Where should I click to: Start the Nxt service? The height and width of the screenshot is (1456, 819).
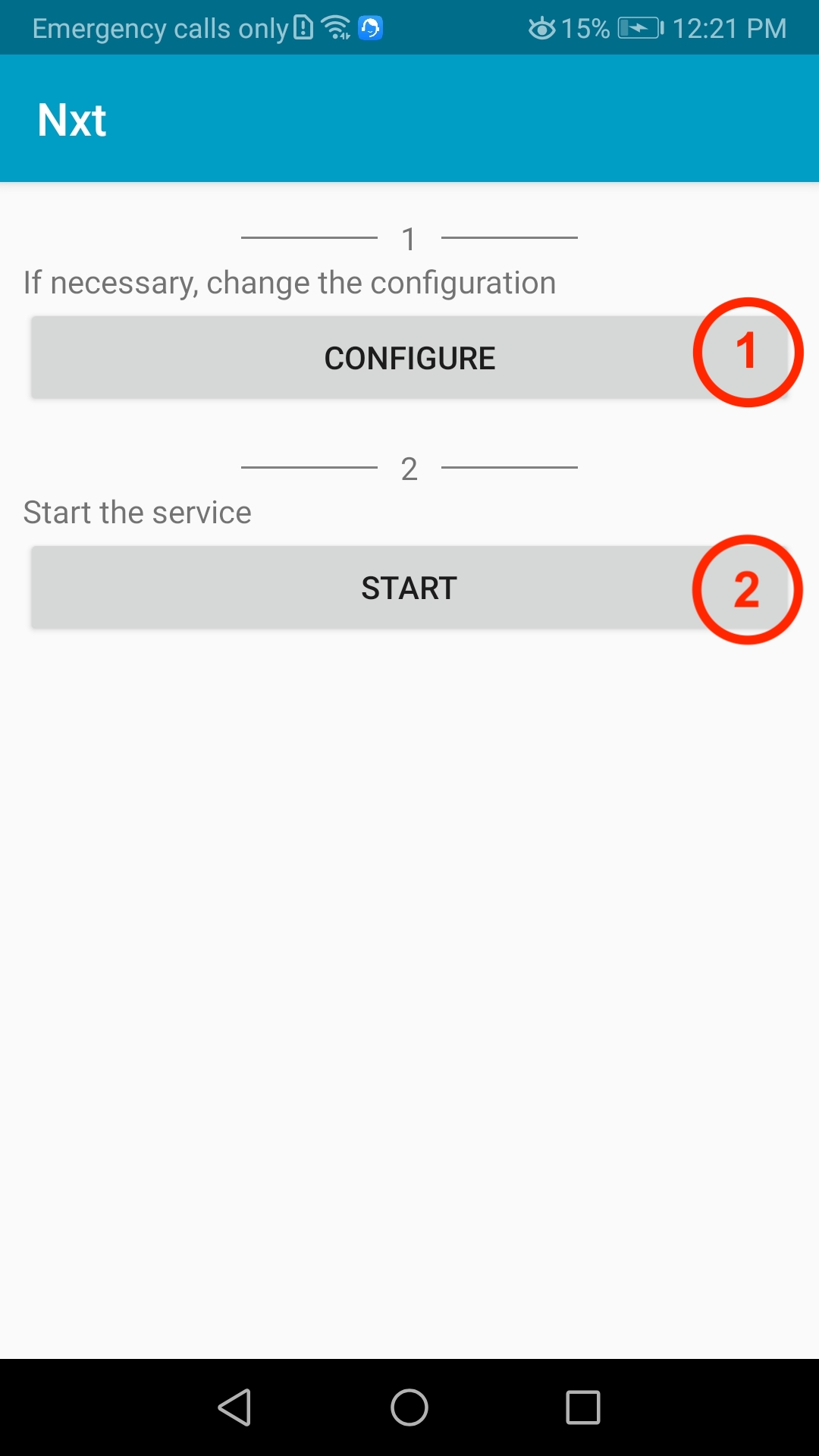(409, 588)
